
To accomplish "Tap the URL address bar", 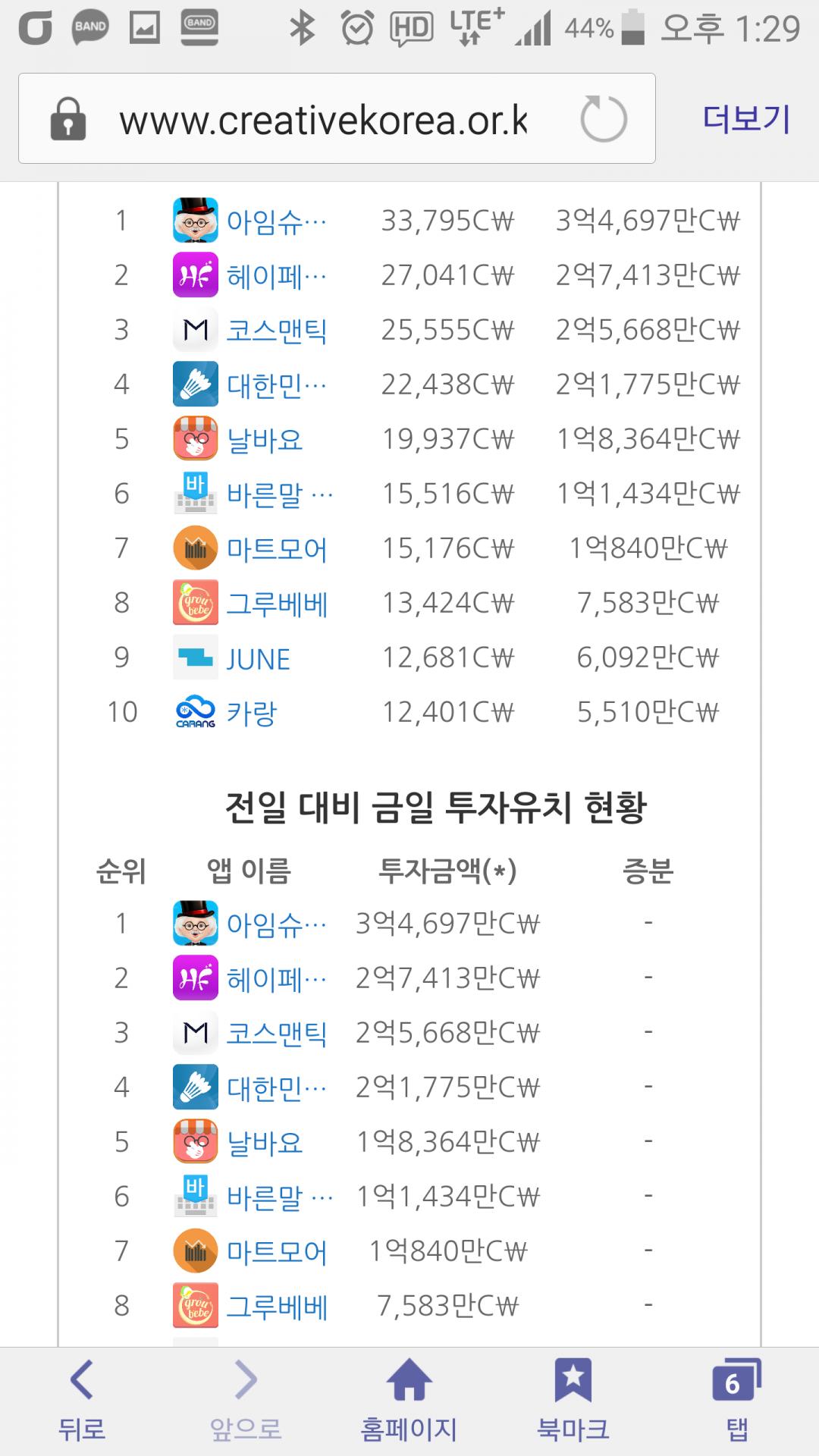I will point(322,119).
